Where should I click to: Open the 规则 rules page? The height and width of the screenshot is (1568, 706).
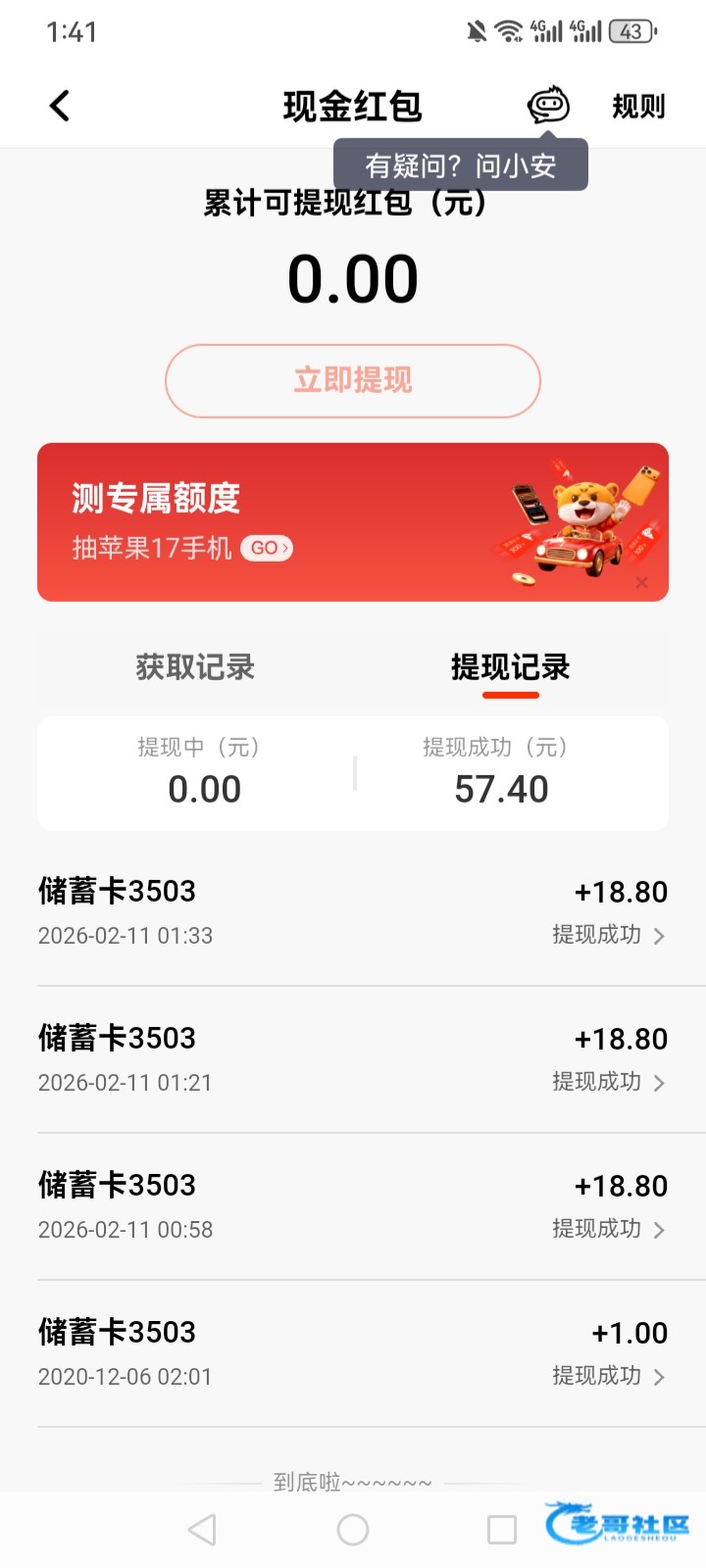pyautogui.click(x=638, y=106)
